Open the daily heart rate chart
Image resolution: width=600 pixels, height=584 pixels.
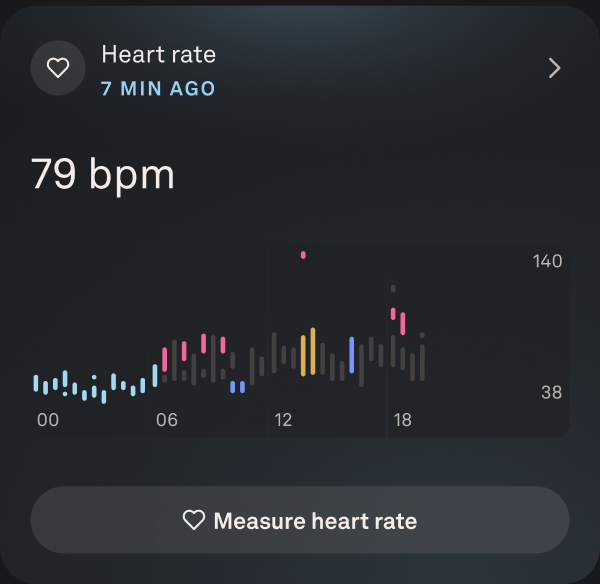[299, 340]
